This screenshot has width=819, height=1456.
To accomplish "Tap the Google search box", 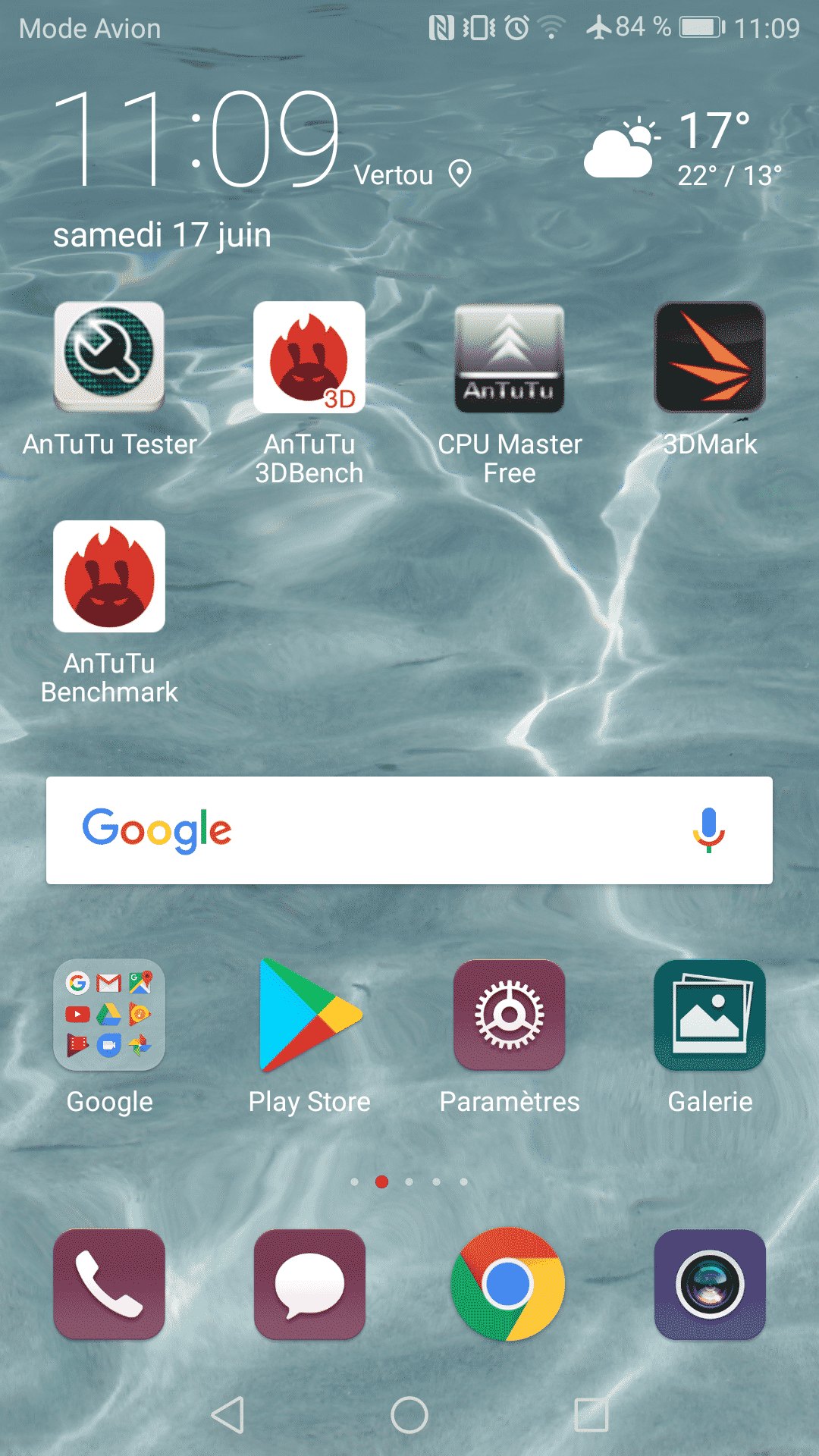I will pos(409,830).
